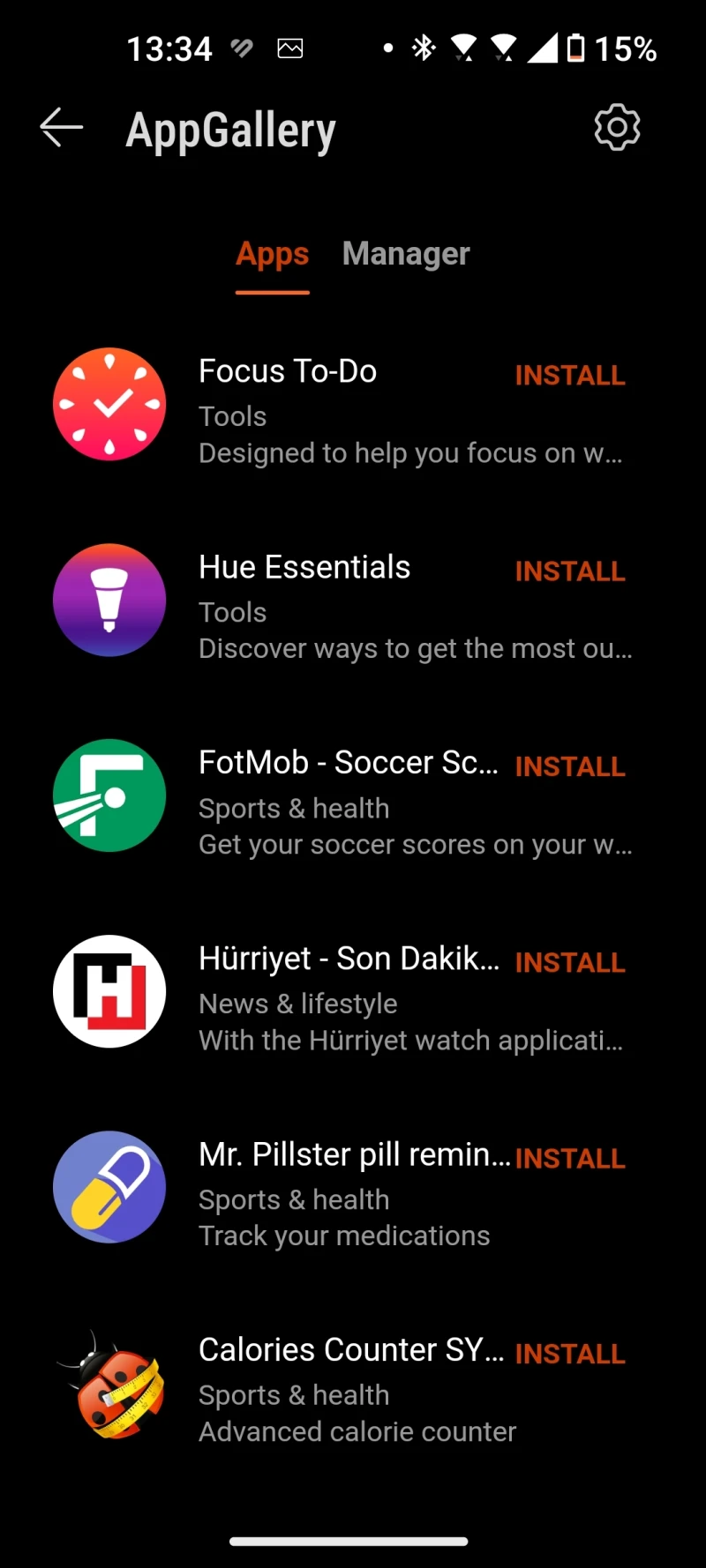Select the Apps tab
Viewport: 706px width, 1568px height.
coord(272,254)
